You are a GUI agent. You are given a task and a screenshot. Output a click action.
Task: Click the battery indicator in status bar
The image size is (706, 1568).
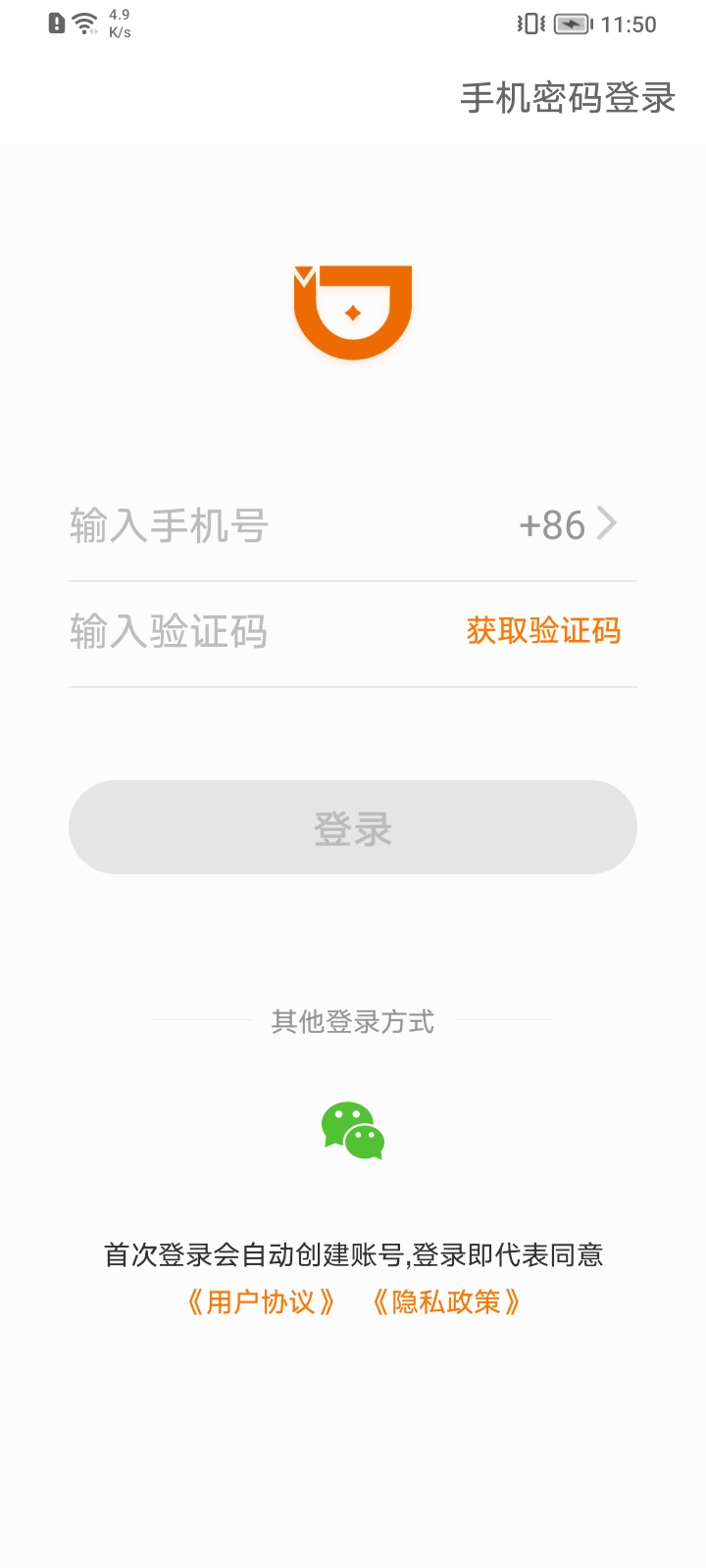572,24
